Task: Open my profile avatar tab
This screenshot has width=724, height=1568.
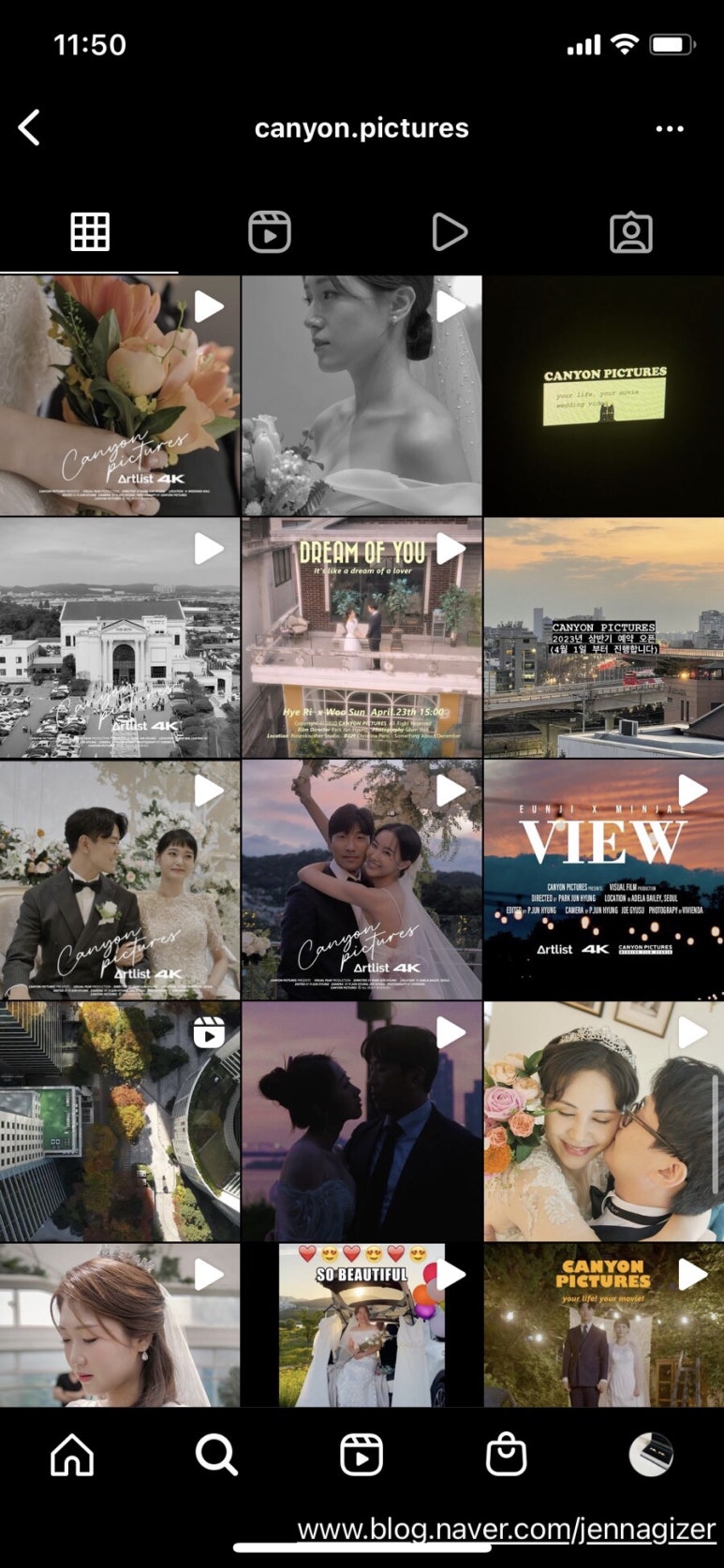Action: [650, 1455]
